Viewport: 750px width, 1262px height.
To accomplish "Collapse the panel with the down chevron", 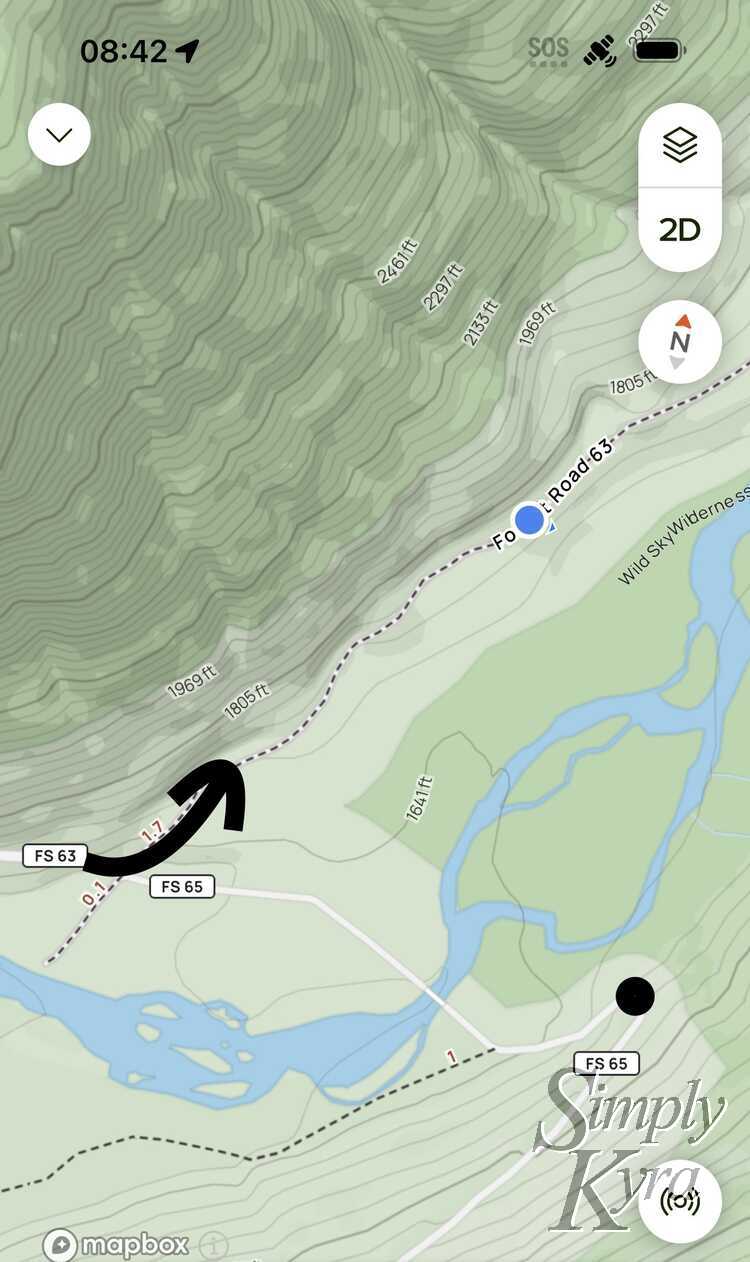I will point(59,134).
